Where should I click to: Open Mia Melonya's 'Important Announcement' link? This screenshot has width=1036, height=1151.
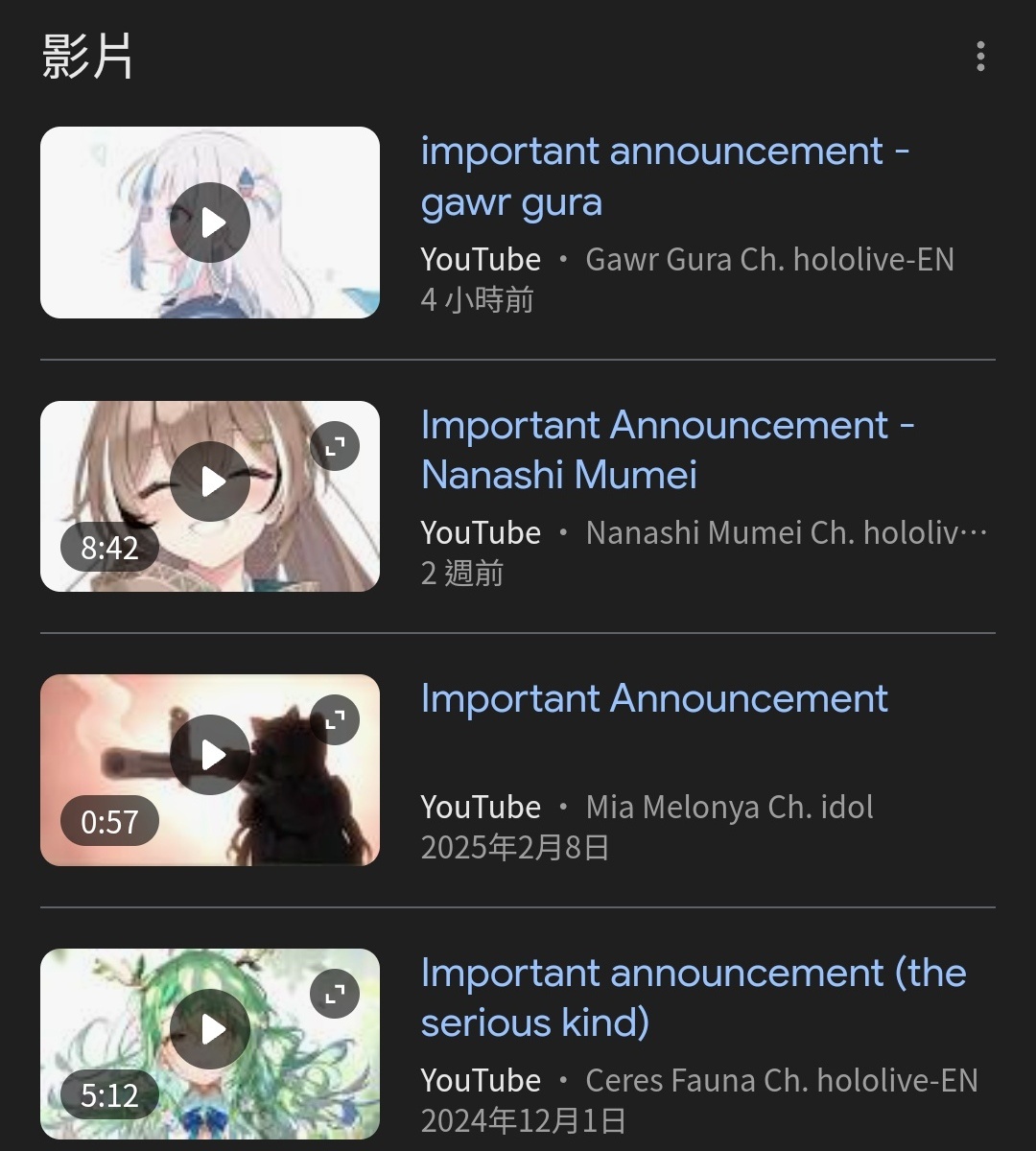point(654,698)
